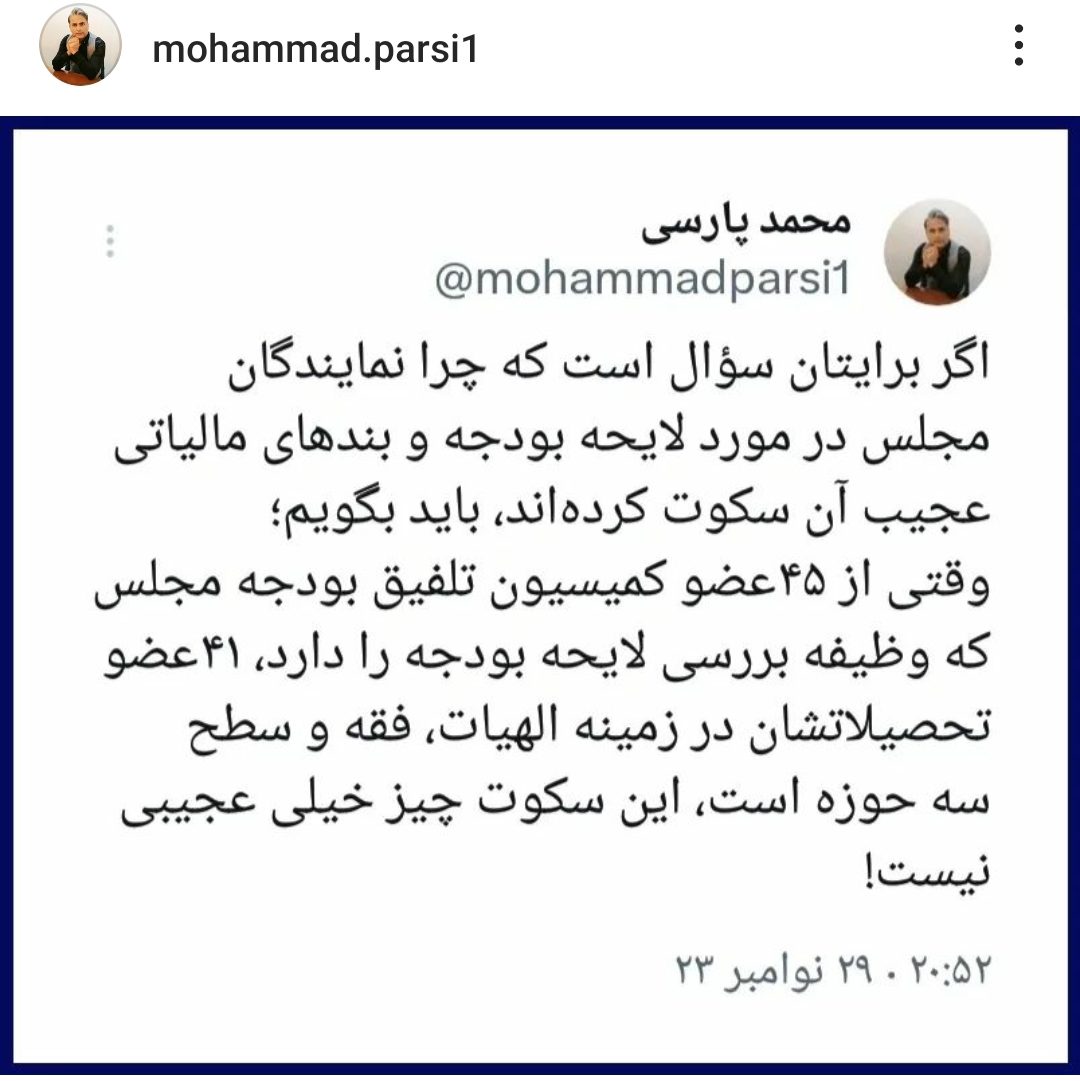Open the mohammad.parsi1 username link
This screenshot has height=1081, width=1080.
(315, 47)
